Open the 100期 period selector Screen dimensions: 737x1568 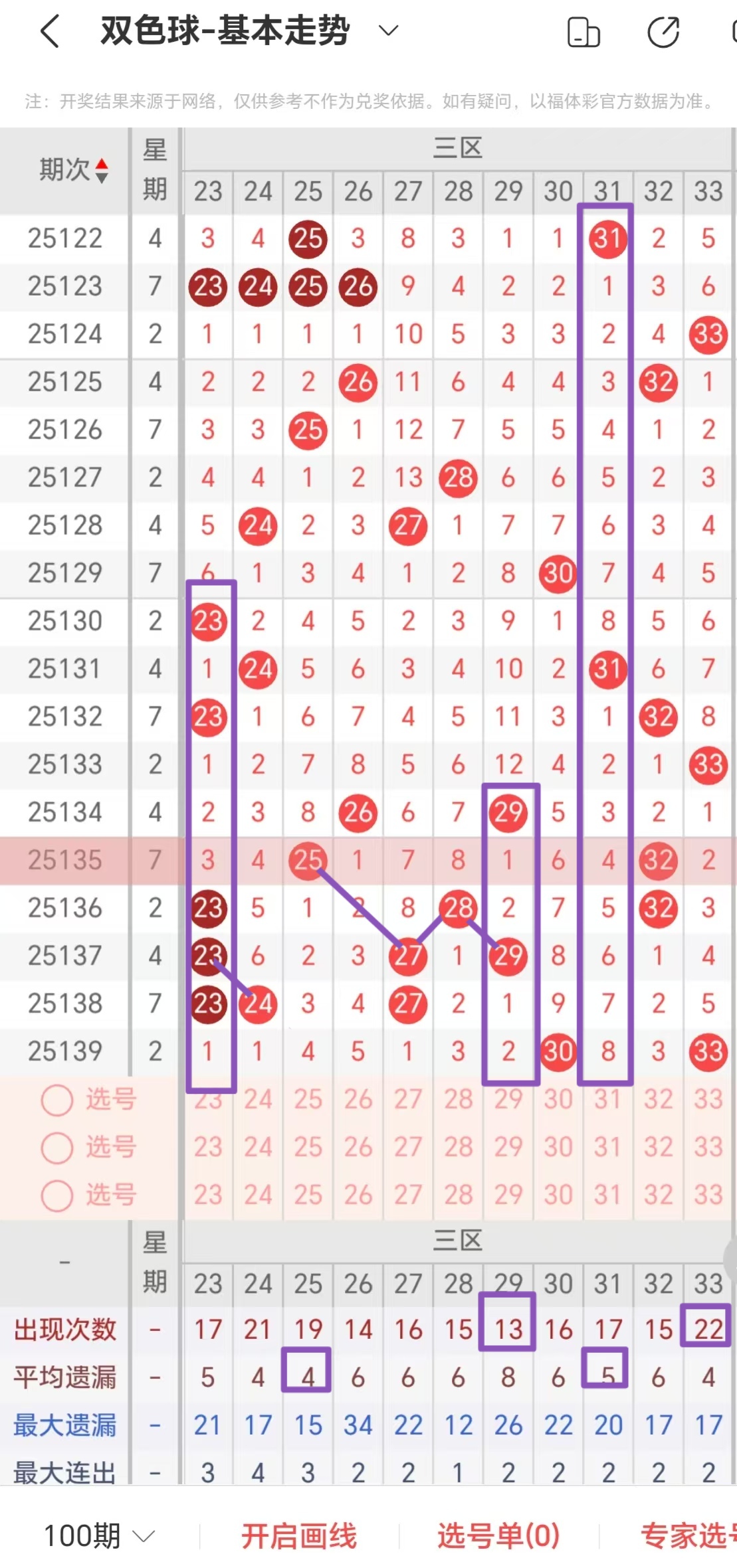95,1535
